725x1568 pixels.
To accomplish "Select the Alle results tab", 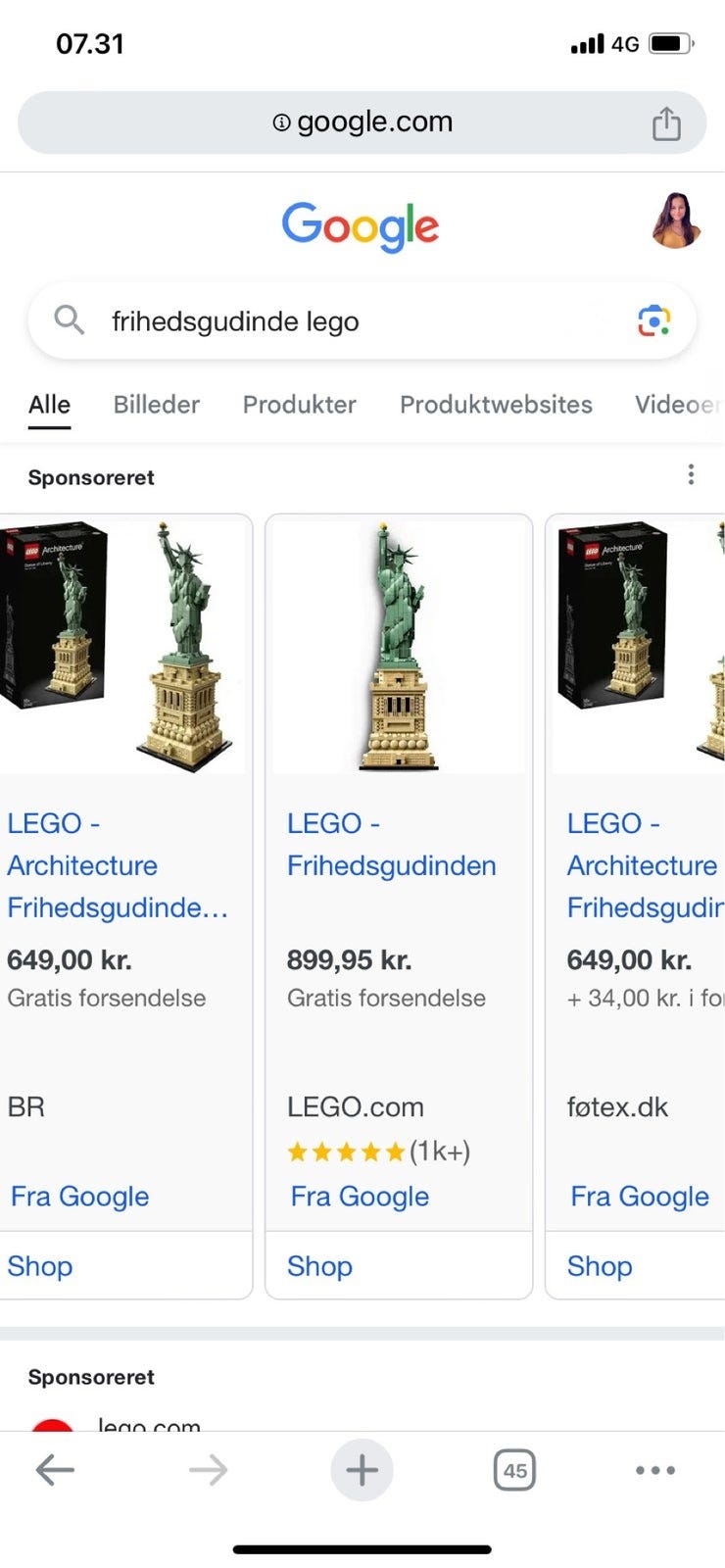I will [x=48, y=405].
